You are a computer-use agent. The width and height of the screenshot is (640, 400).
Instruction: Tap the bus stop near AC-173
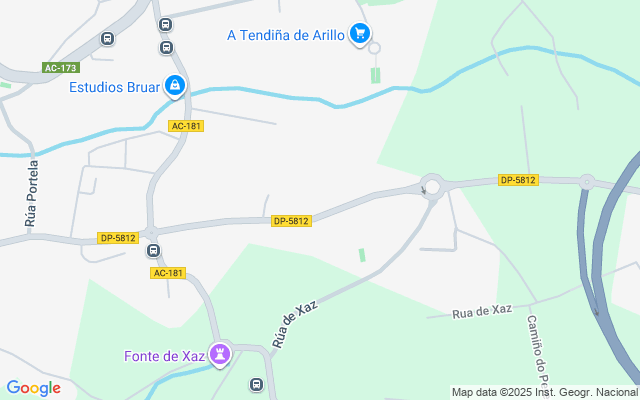[107, 39]
